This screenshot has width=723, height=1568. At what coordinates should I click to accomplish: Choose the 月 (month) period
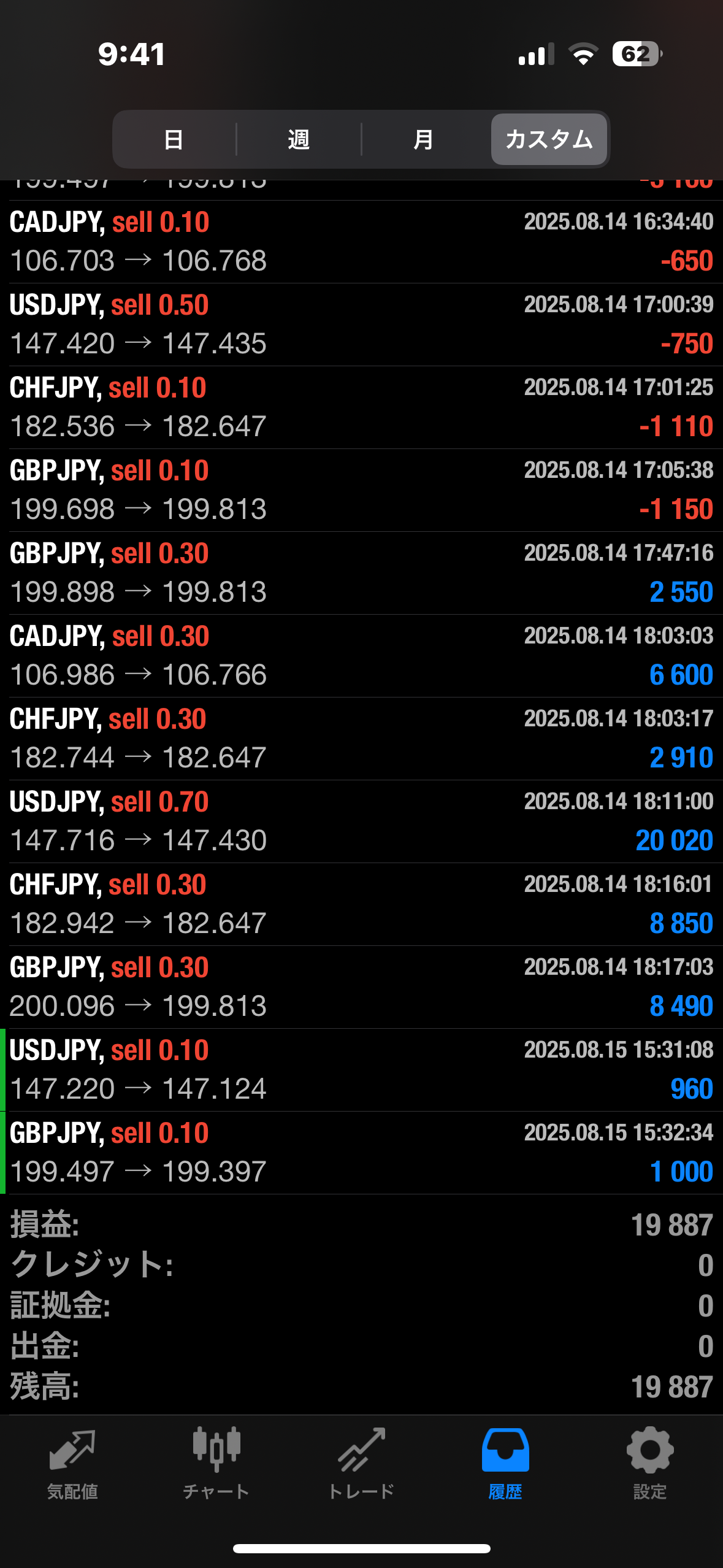[x=423, y=140]
